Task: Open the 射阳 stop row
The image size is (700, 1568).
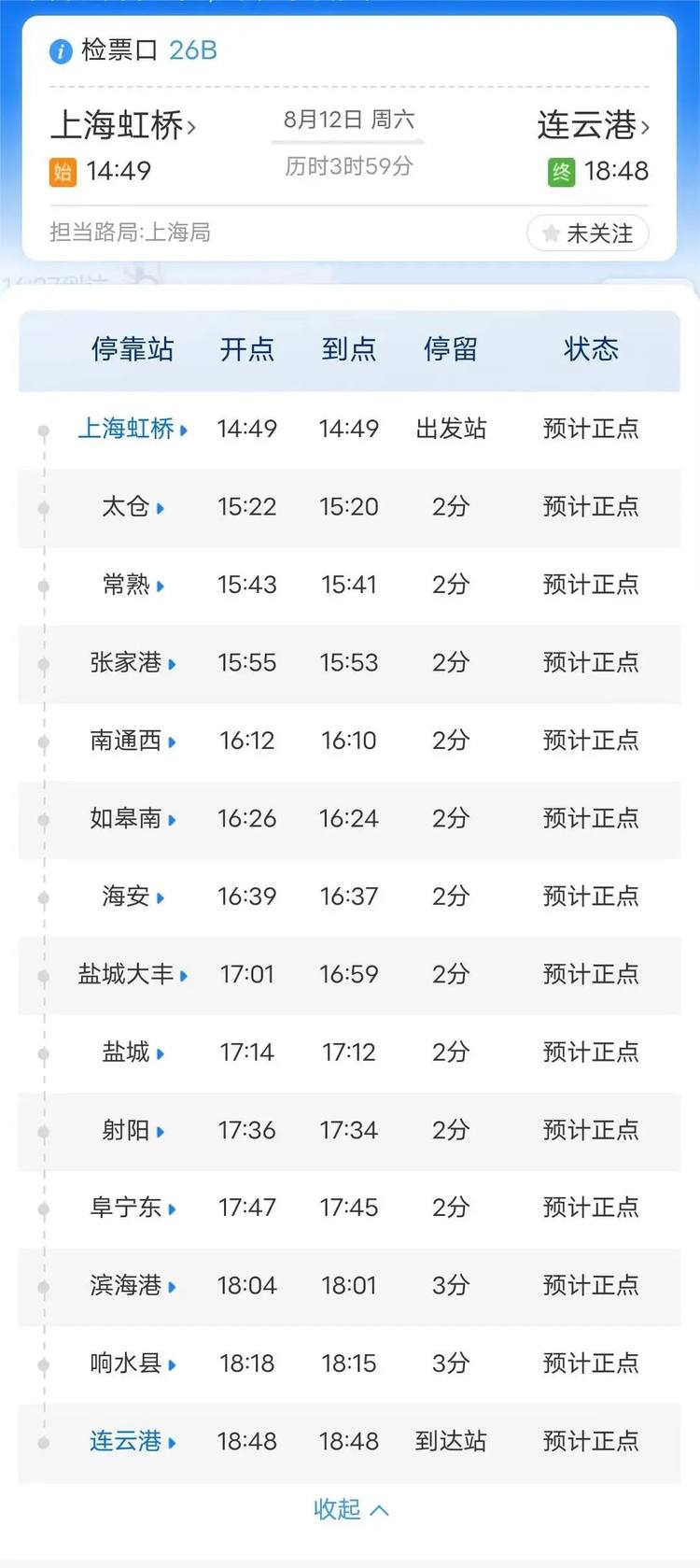Action: [349, 1131]
